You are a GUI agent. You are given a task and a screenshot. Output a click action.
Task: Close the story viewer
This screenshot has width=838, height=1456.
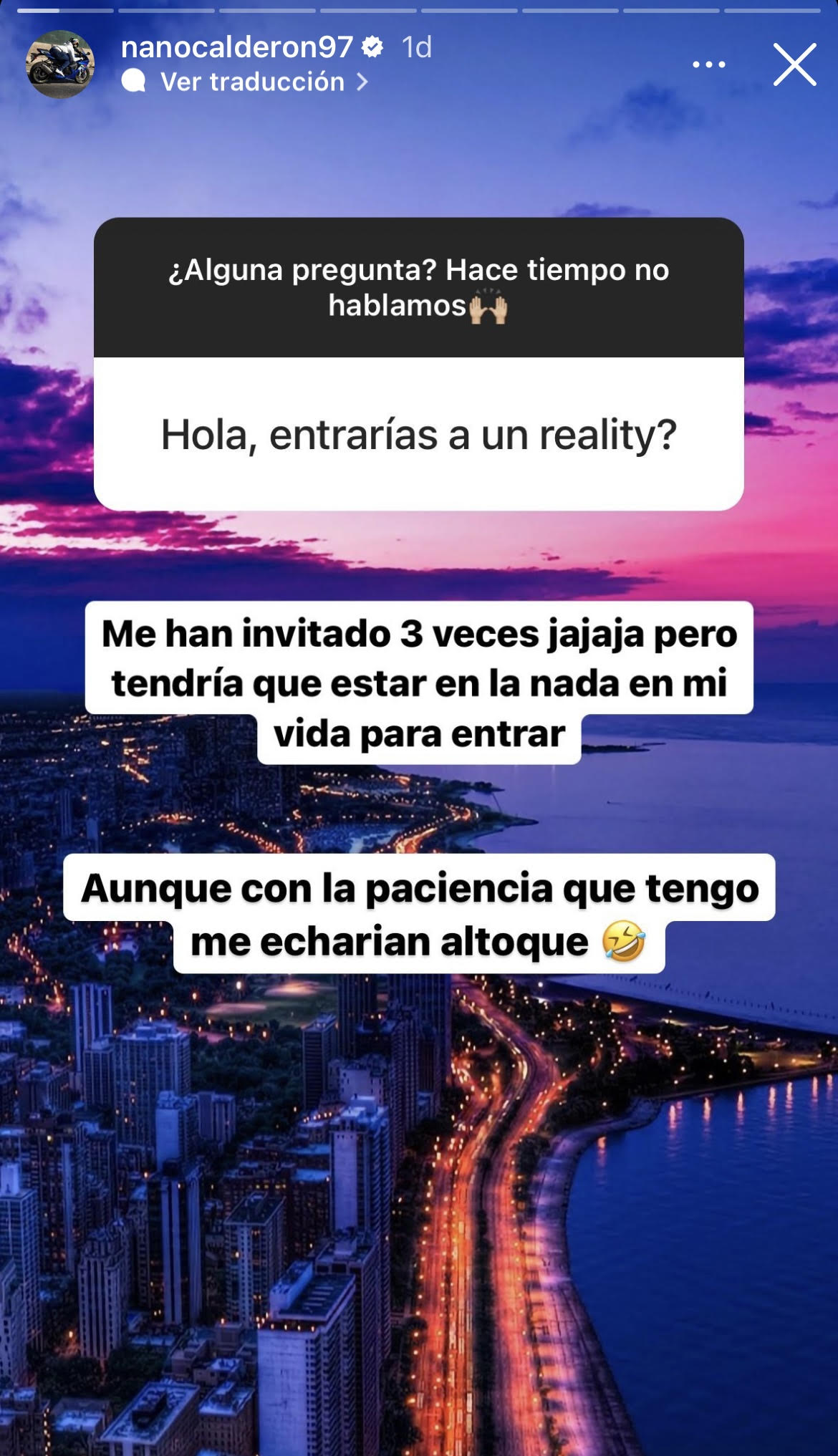tap(794, 64)
